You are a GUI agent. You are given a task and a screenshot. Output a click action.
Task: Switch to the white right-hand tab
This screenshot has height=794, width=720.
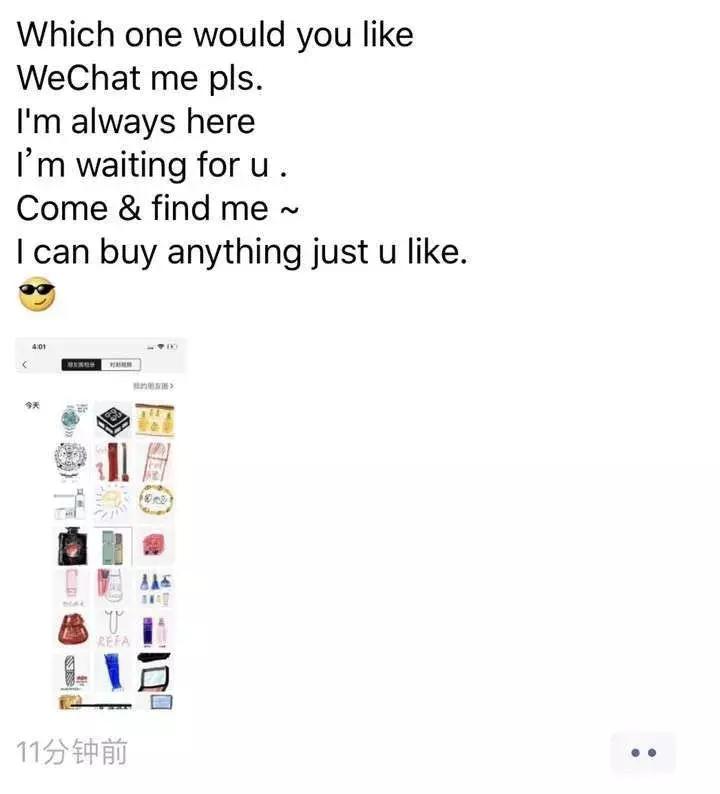click(123, 362)
